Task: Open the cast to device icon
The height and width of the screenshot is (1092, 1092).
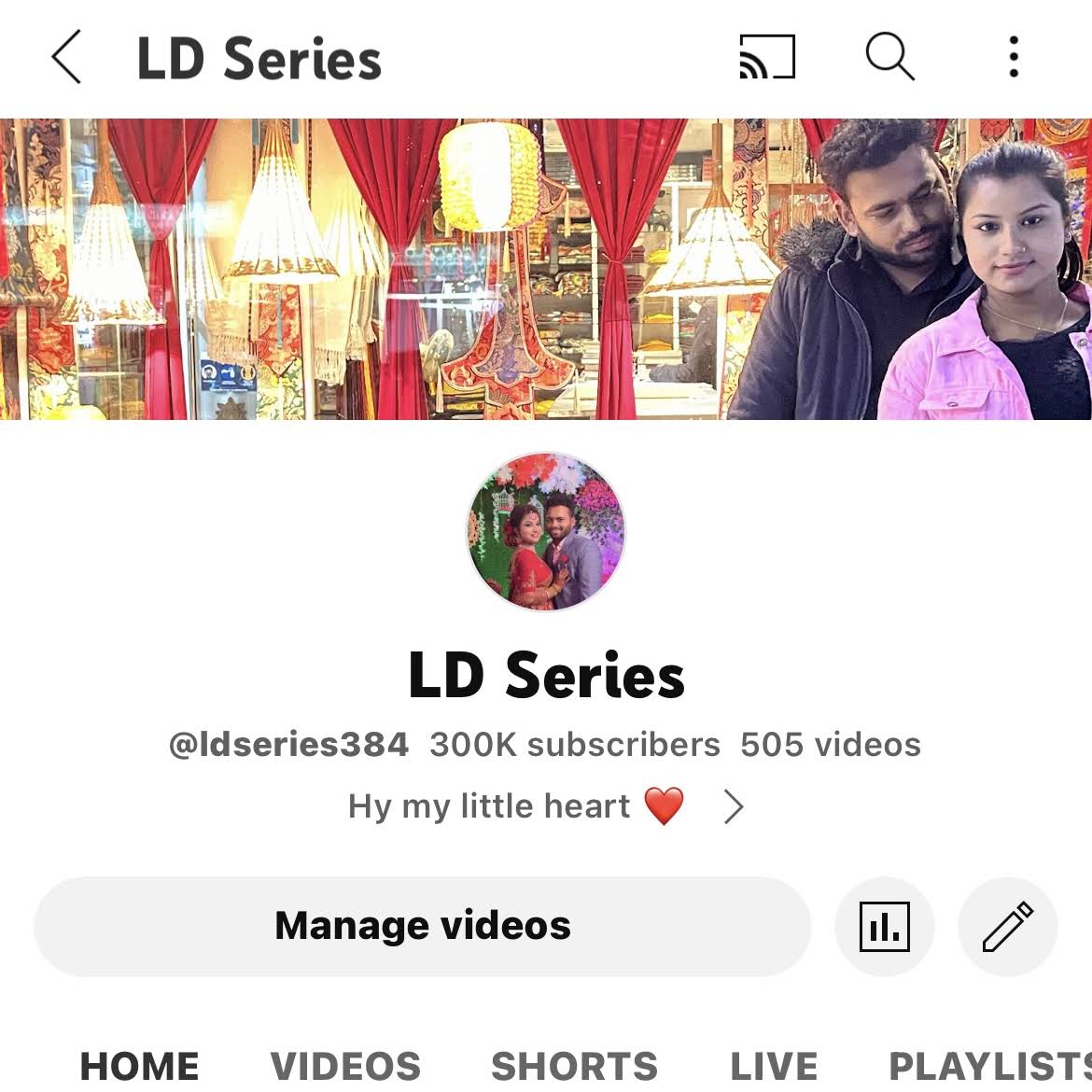Action: coord(766,58)
